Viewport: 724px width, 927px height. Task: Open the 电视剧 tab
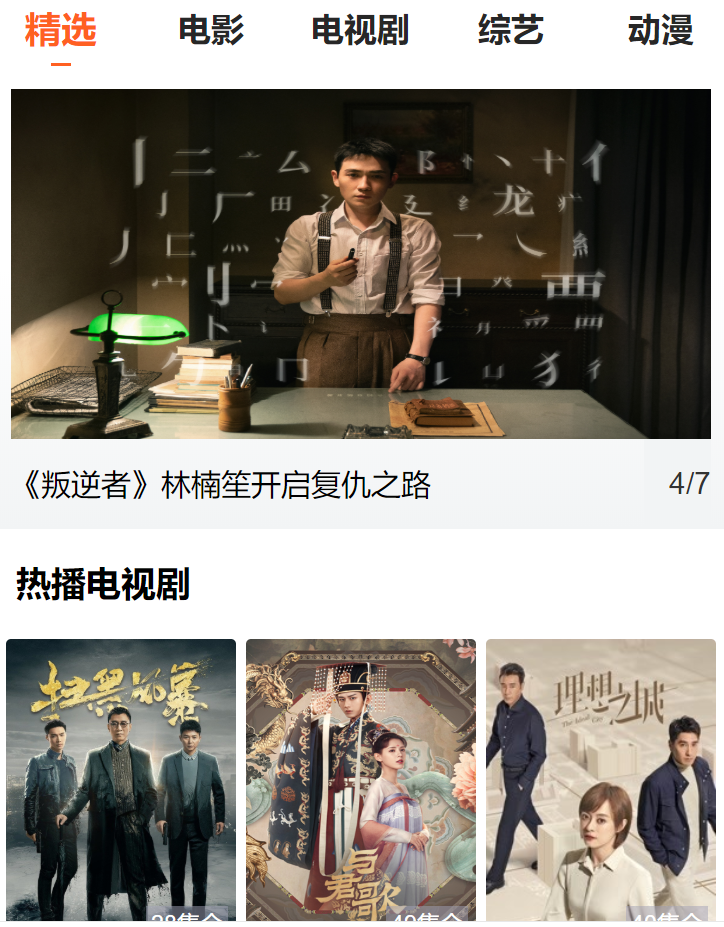pyautogui.click(x=360, y=31)
